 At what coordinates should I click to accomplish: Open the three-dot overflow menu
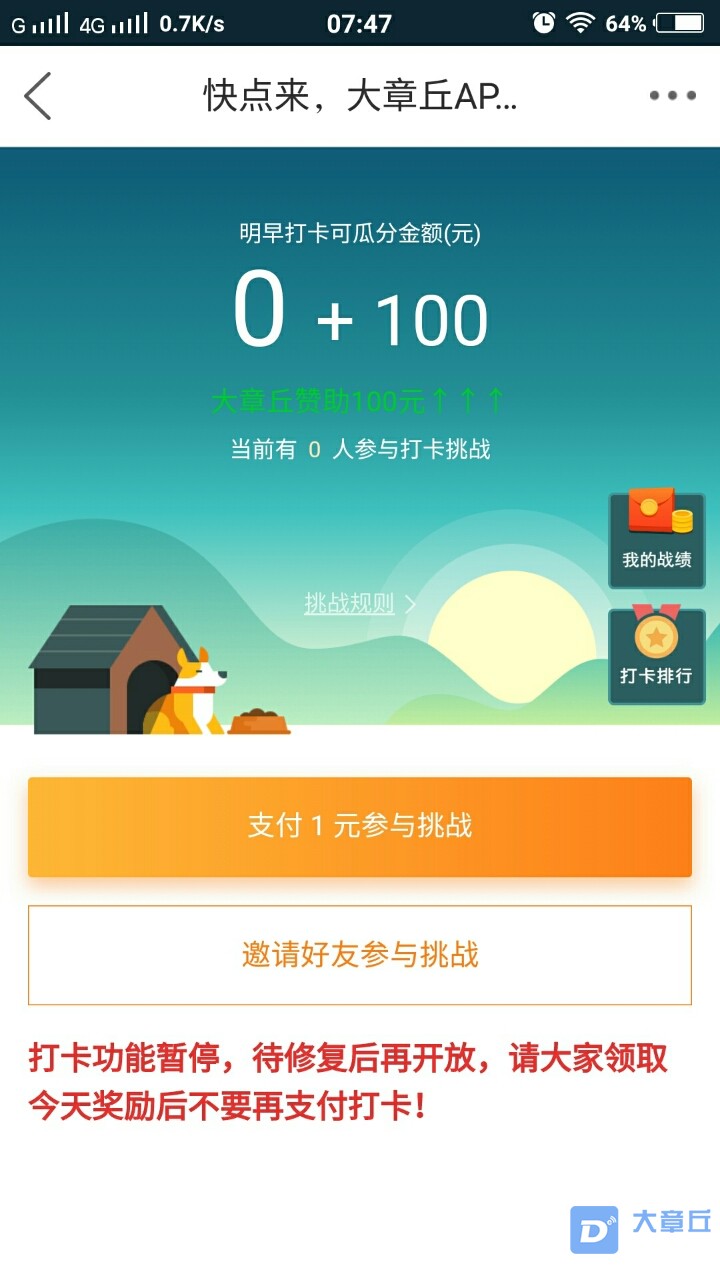[672, 96]
